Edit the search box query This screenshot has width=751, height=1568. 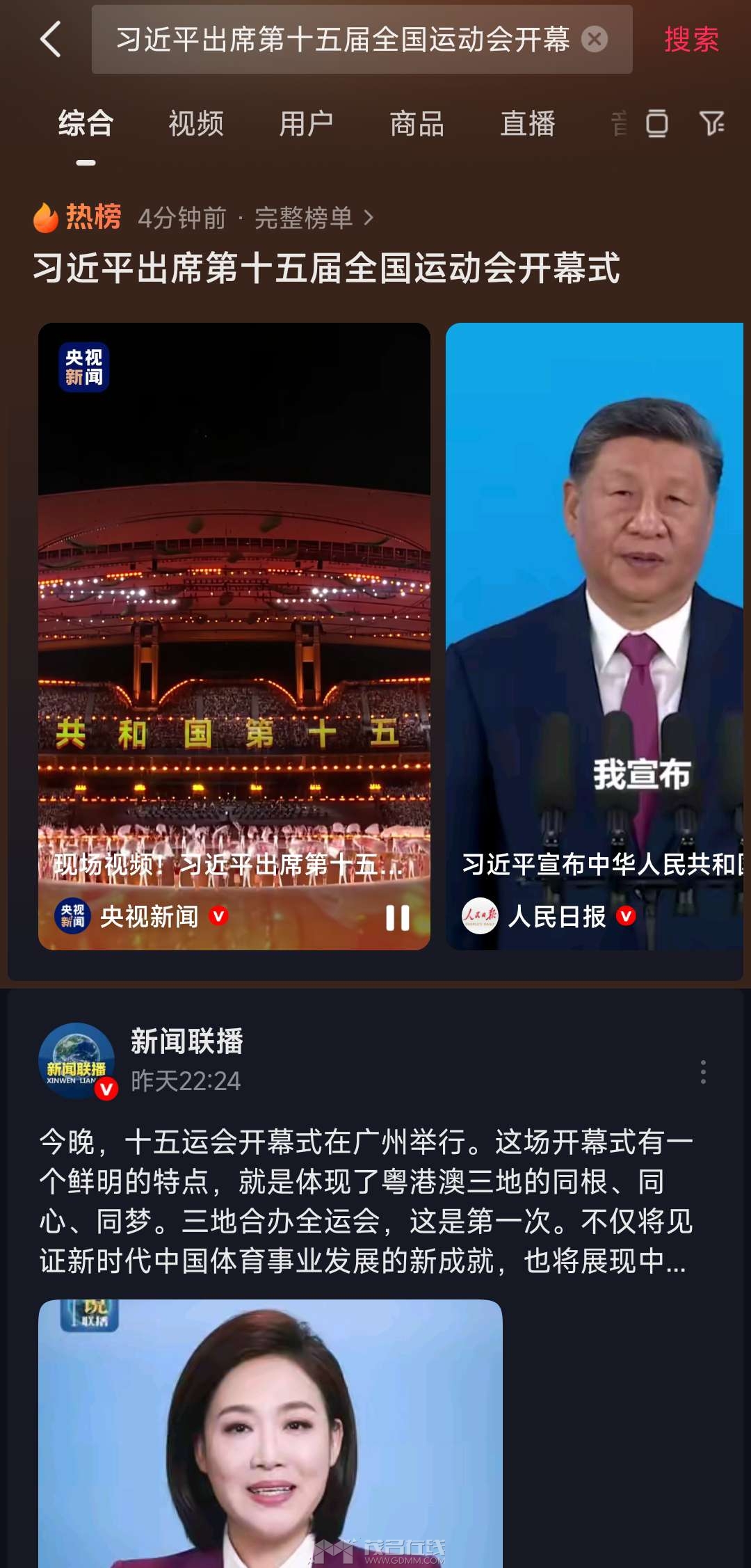pos(341,40)
